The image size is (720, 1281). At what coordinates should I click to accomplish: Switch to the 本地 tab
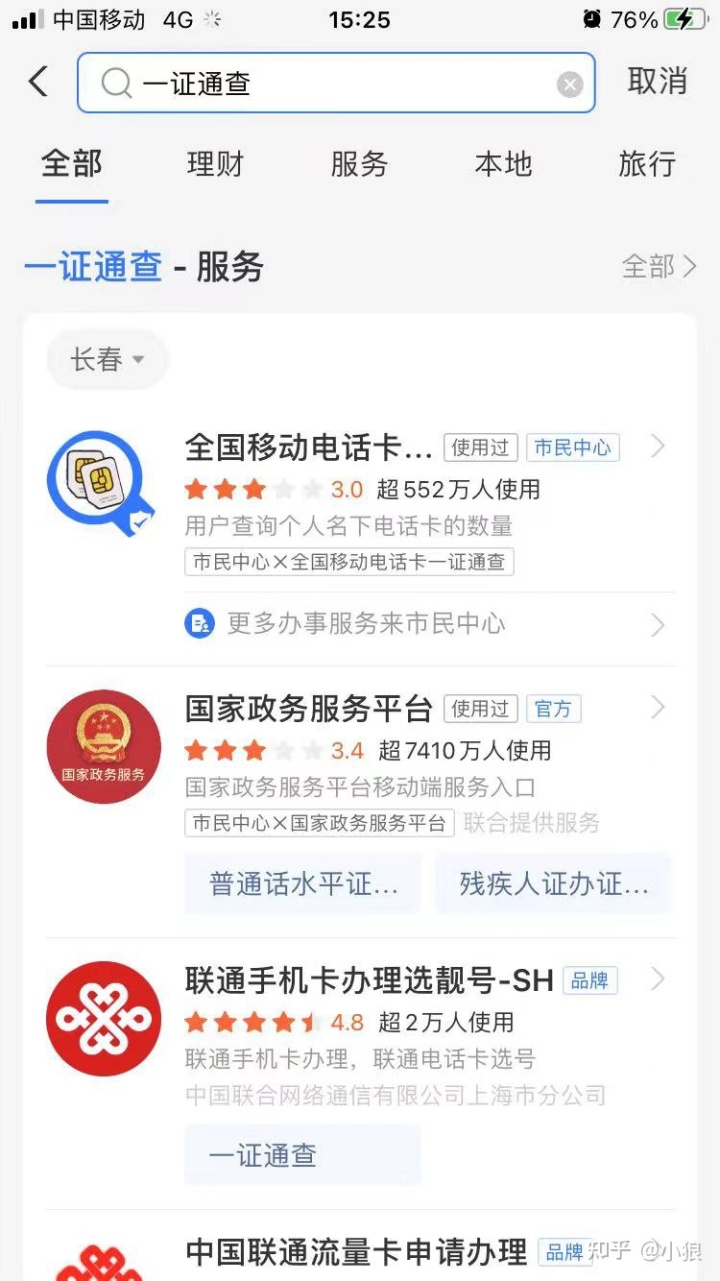coord(503,164)
